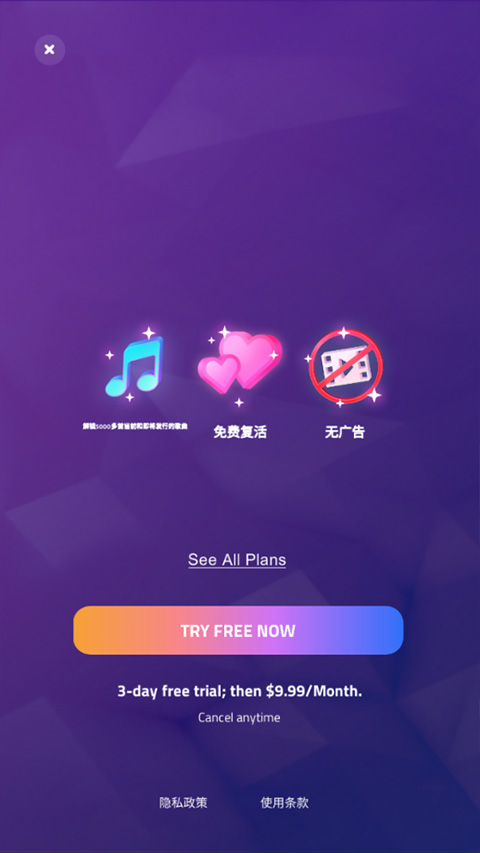Open the See All Plans link
The image size is (480, 853).
pos(237,560)
